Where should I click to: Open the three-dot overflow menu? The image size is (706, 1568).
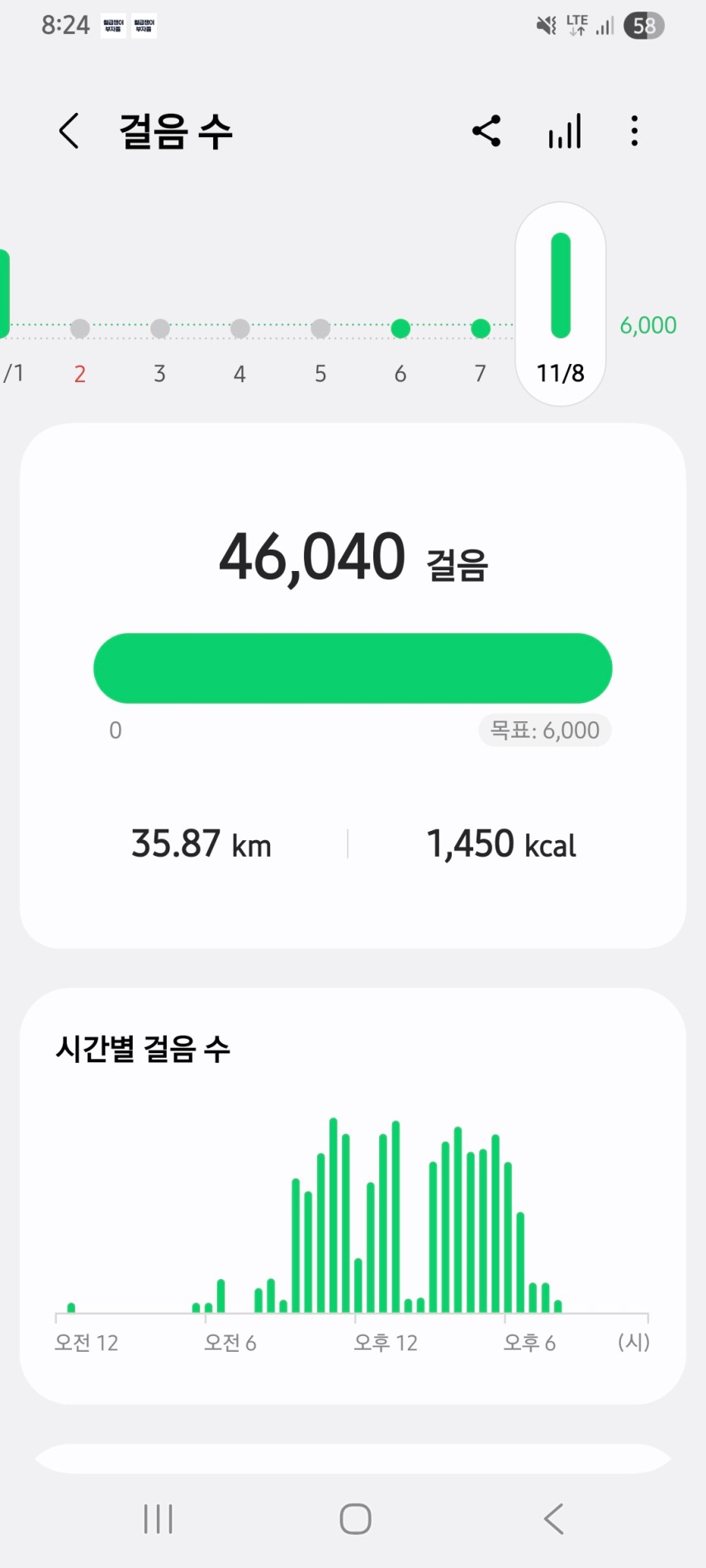(x=634, y=131)
